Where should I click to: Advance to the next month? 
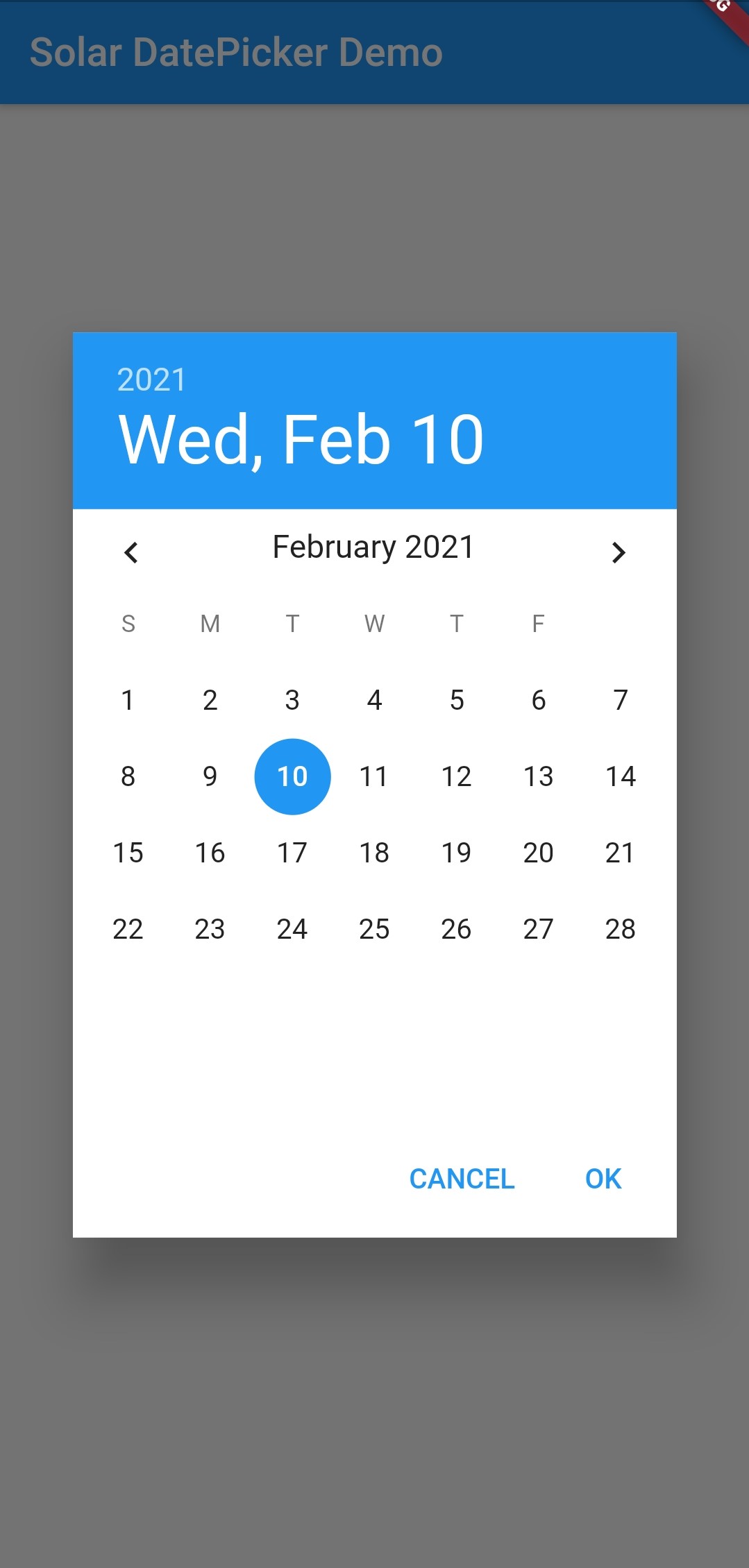[x=618, y=552]
